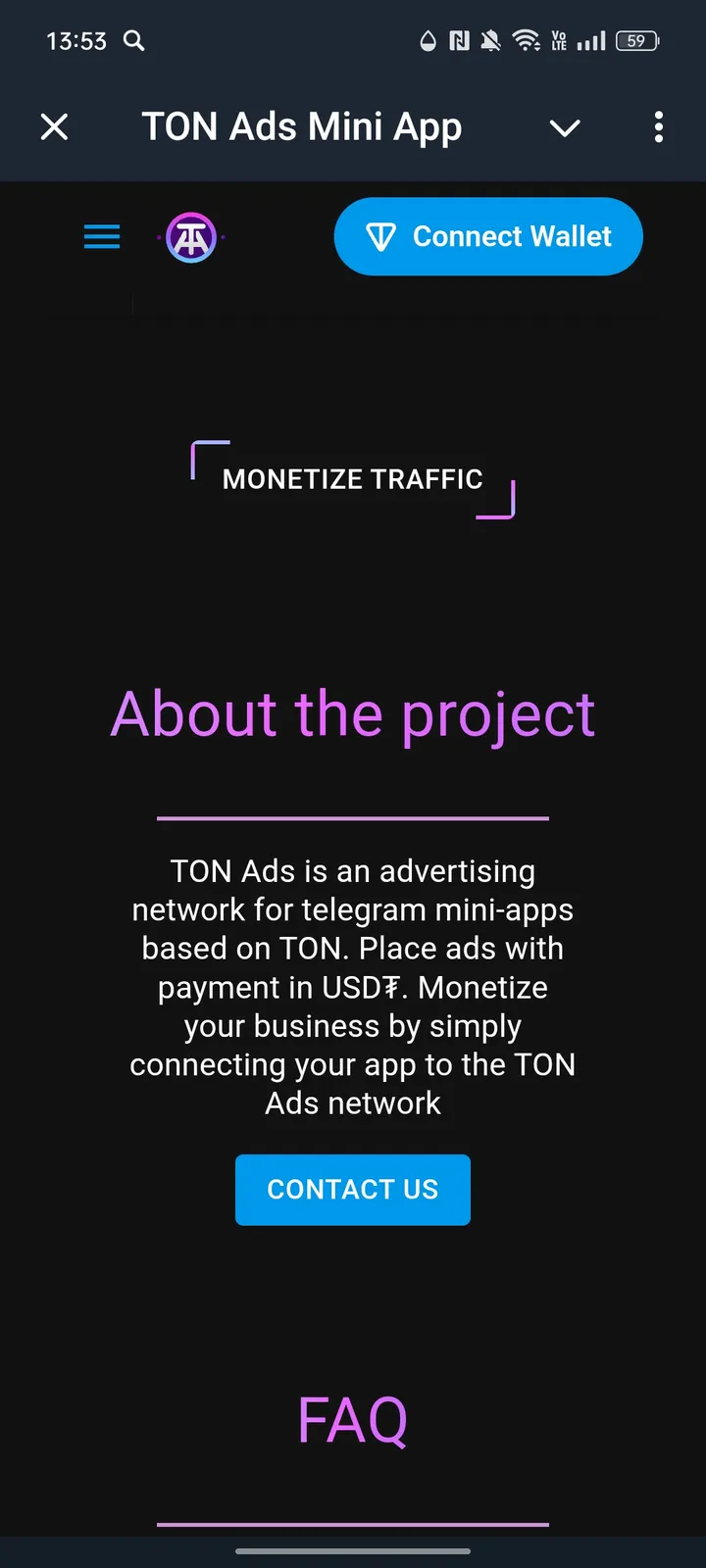This screenshot has height=1568, width=706.
Task: Collapse the mini app with the chevron
Action: pos(565,127)
